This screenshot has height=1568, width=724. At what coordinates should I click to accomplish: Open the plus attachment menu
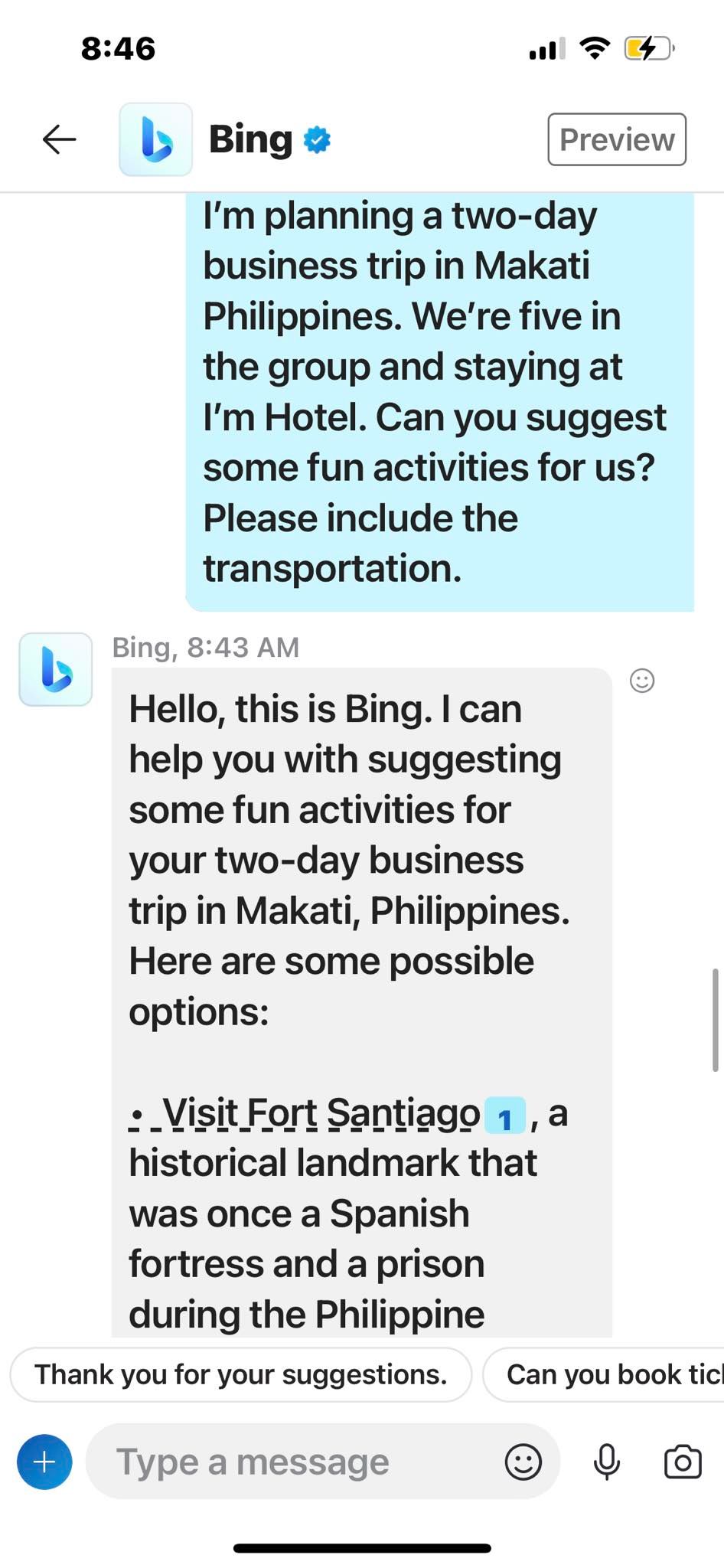click(44, 1461)
